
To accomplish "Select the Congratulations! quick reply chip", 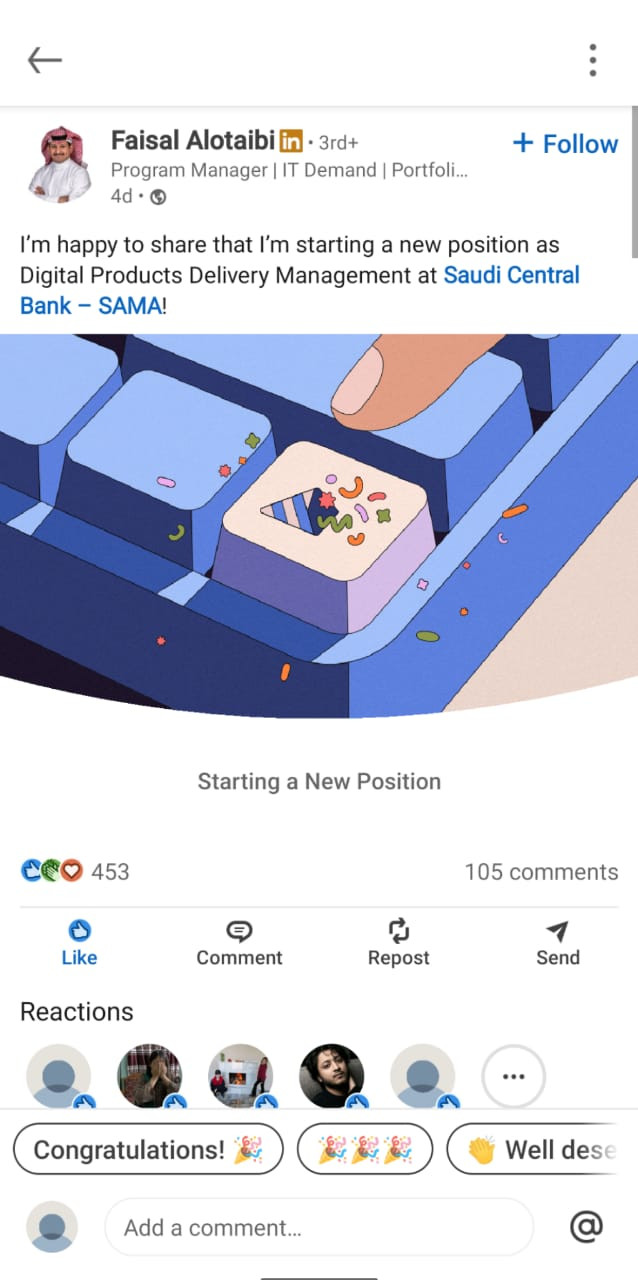I will 148,1150.
